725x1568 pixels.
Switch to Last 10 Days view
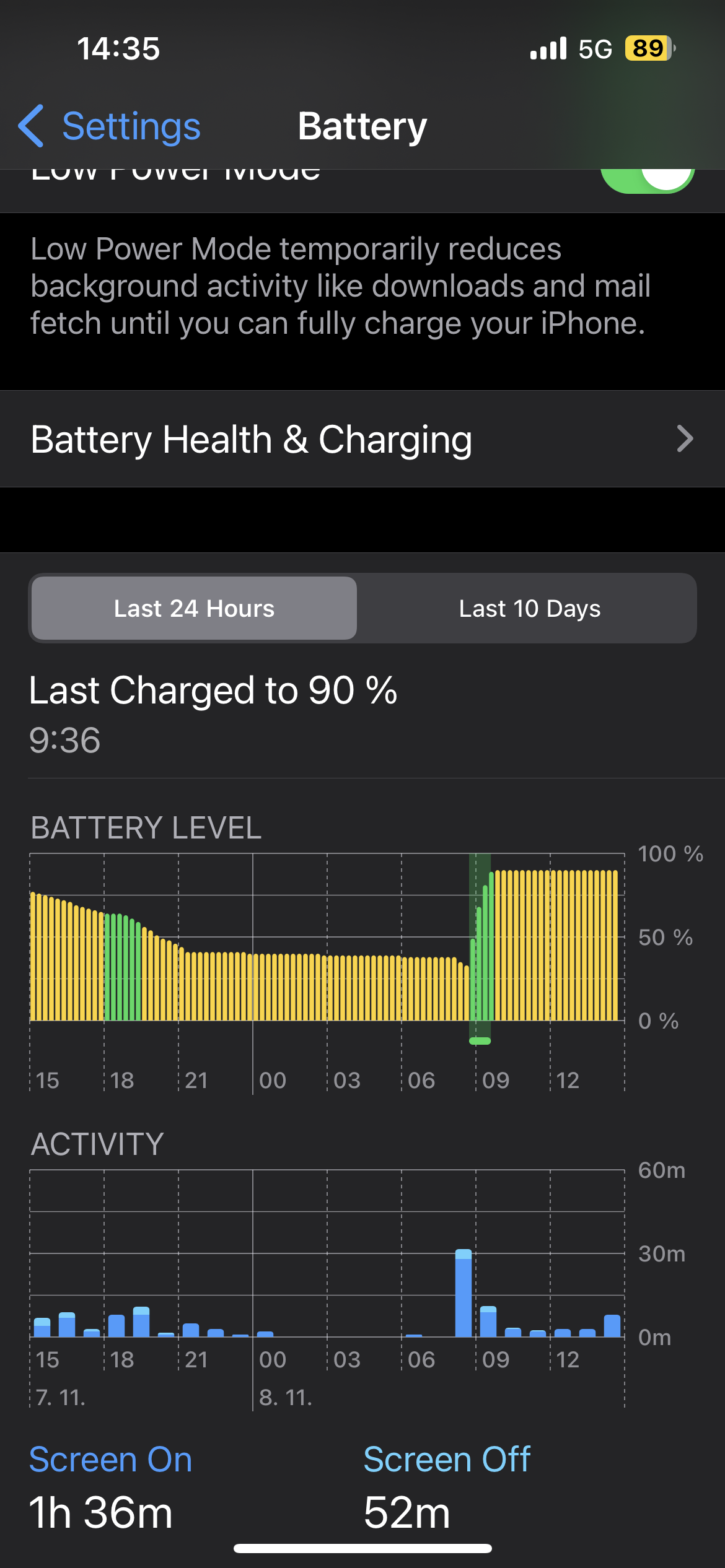(529, 608)
